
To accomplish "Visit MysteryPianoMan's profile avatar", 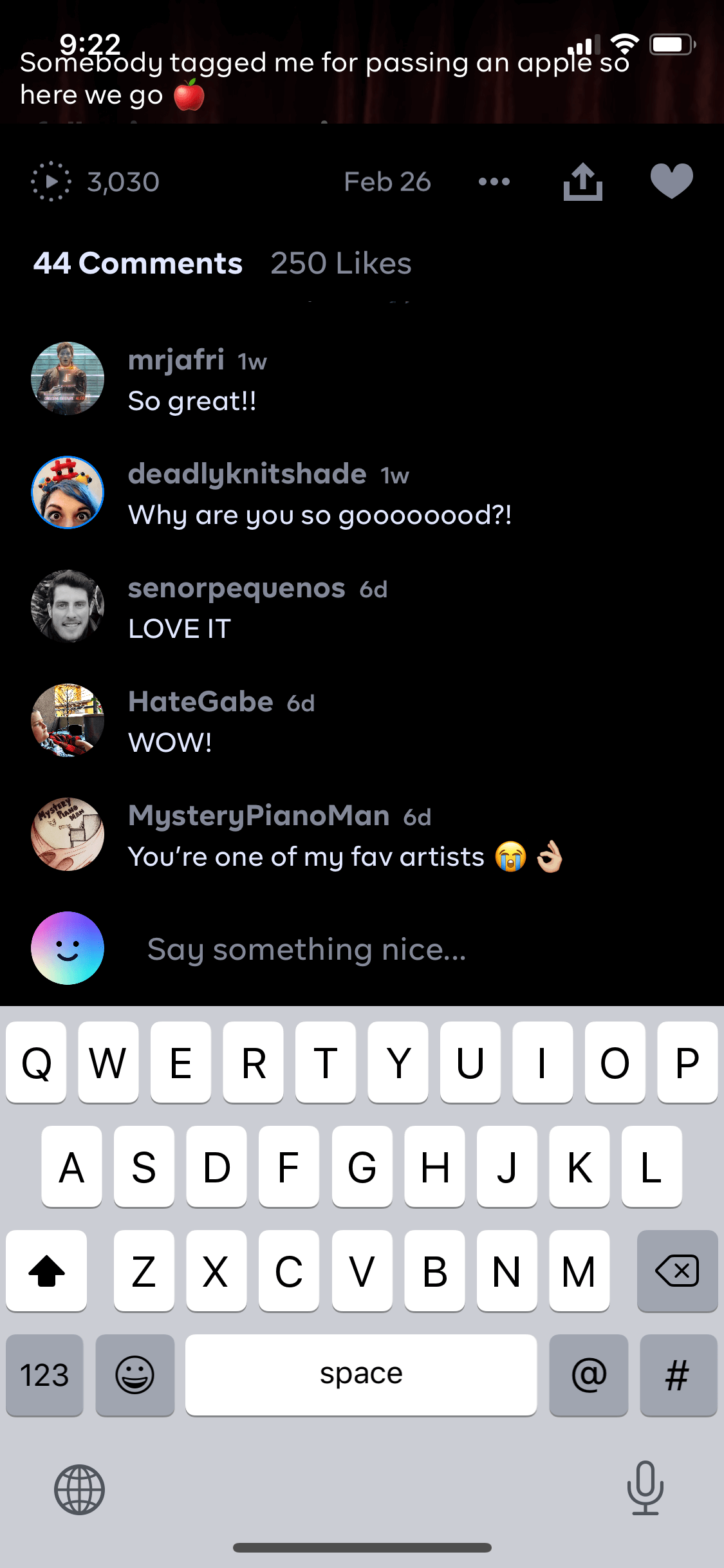I will (68, 834).
